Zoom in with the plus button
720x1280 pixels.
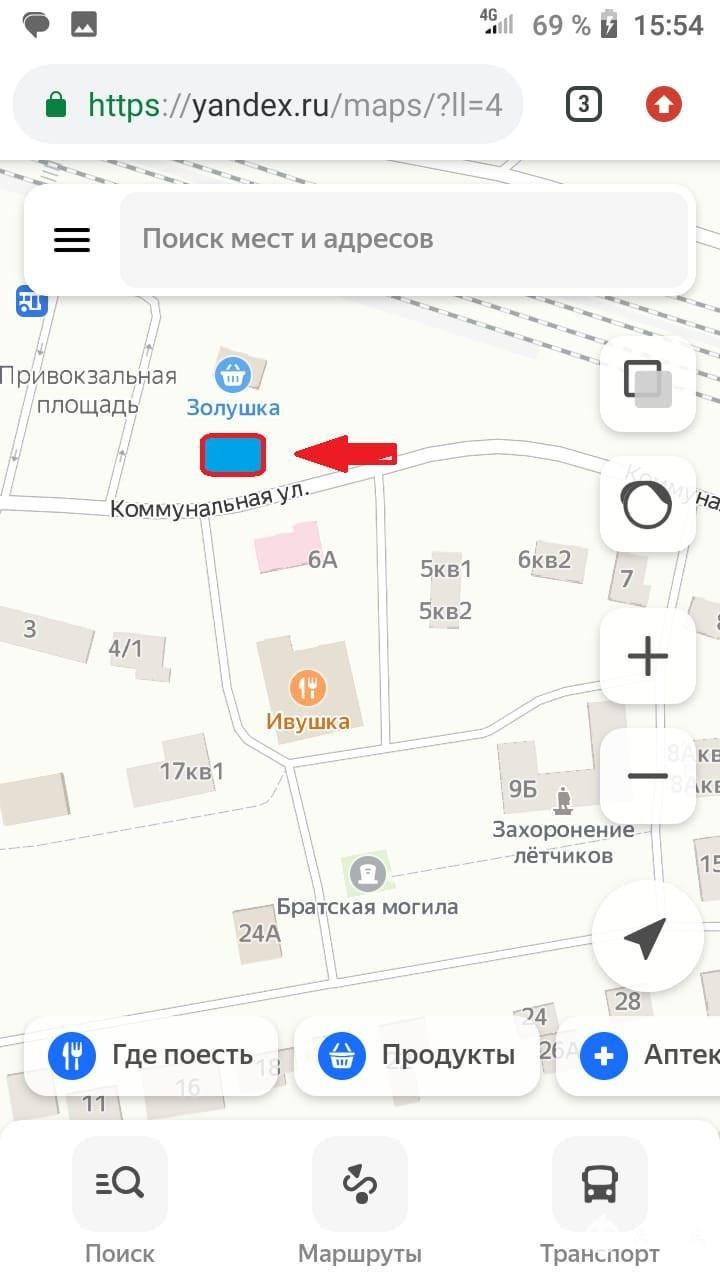(x=647, y=657)
